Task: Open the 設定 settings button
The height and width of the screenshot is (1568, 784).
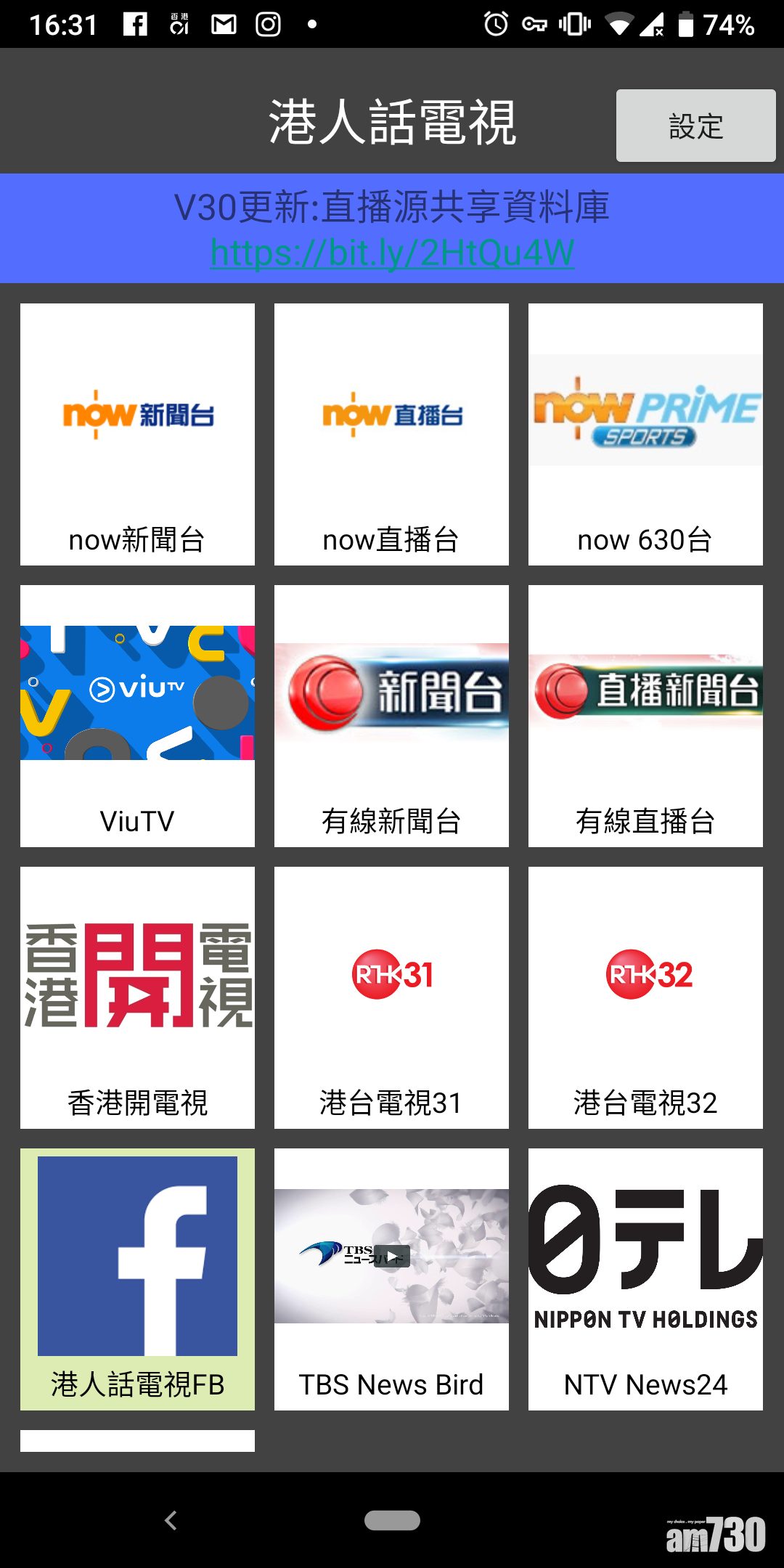Action: (695, 126)
